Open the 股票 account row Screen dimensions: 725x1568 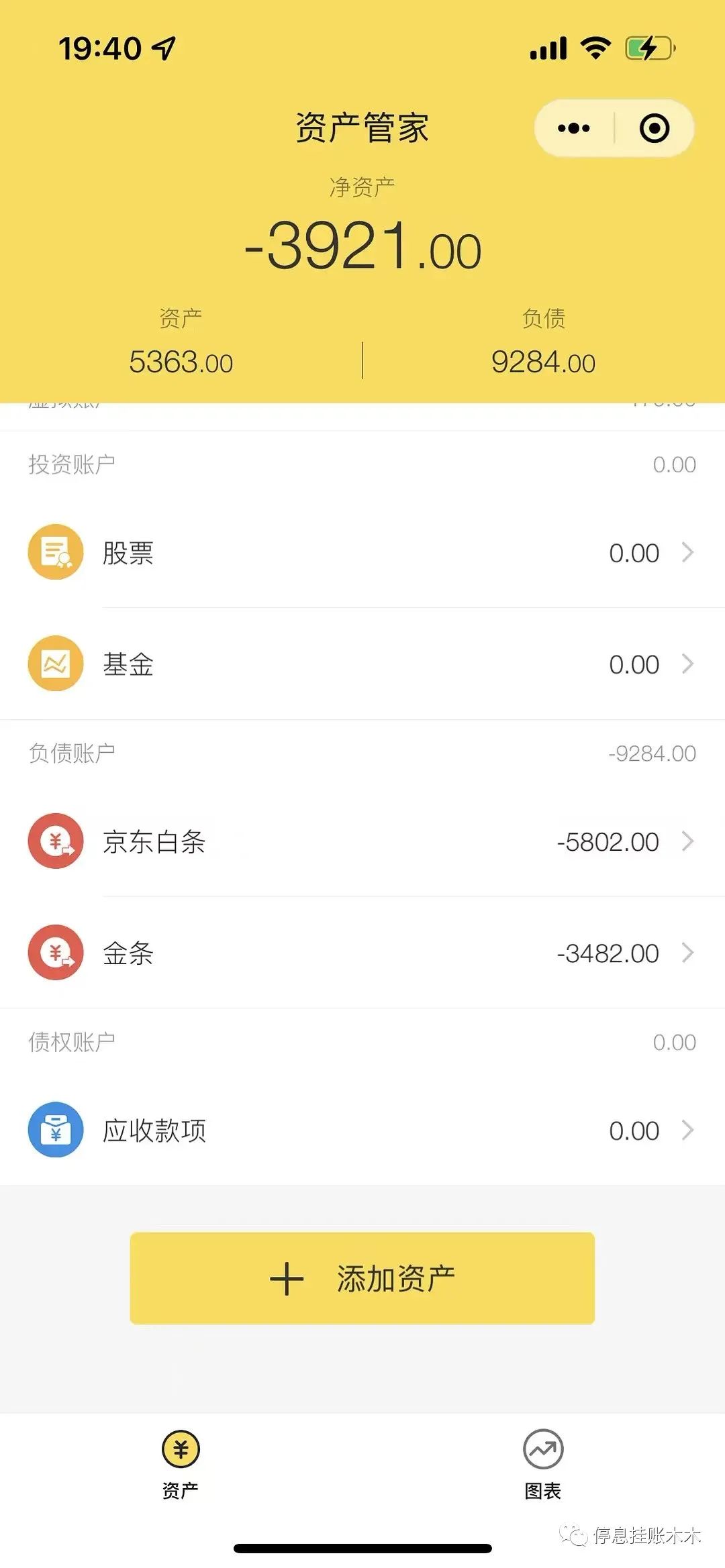[x=362, y=553]
